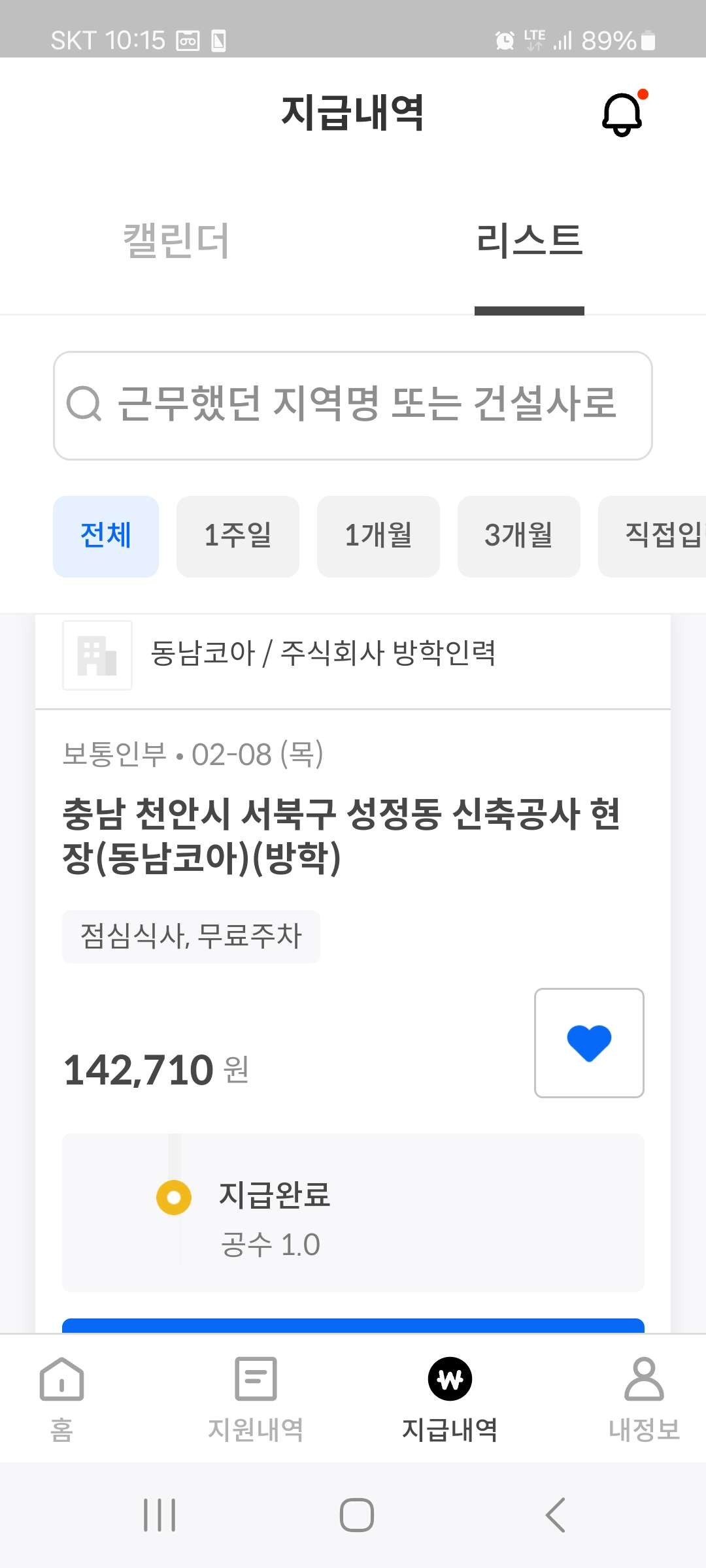Switch to the 캘린더 tab

pyautogui.click(x=176, y=240)
